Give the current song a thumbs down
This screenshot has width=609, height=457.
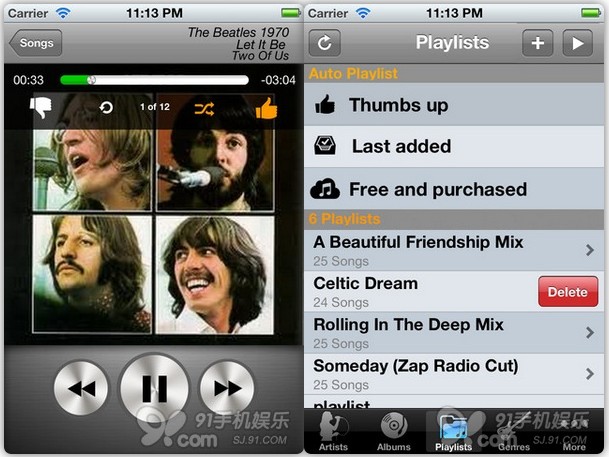(x=40, y=106)
